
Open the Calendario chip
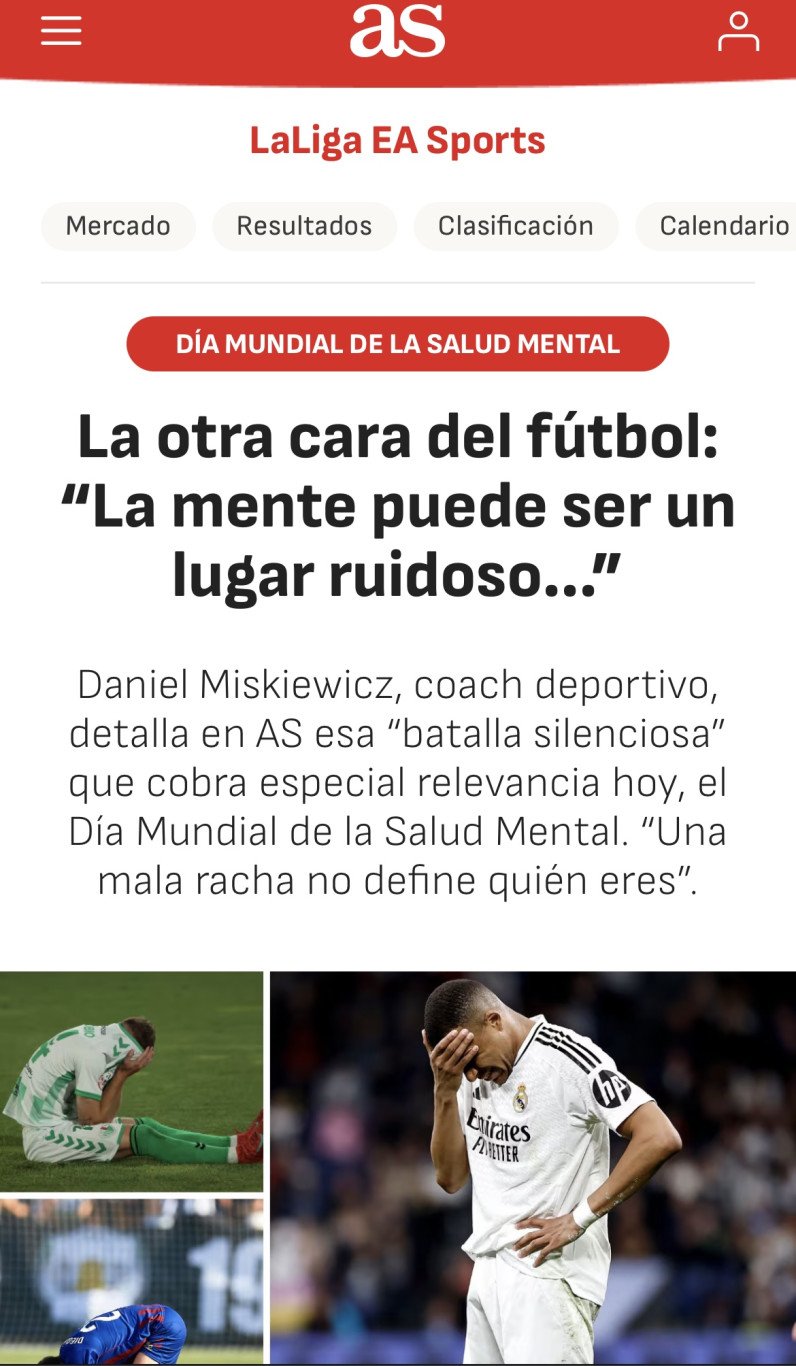click(x=722, y=226)
